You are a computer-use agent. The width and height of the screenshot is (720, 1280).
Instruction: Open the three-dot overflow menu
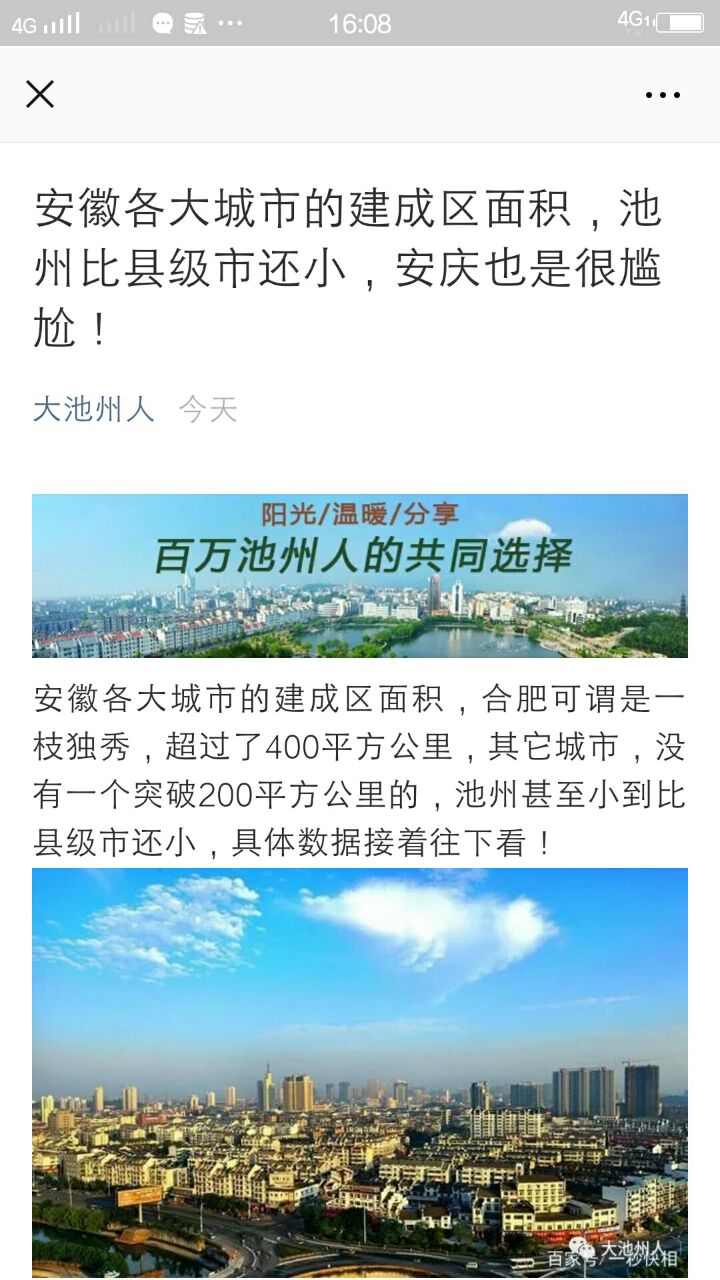coord(662,95)
